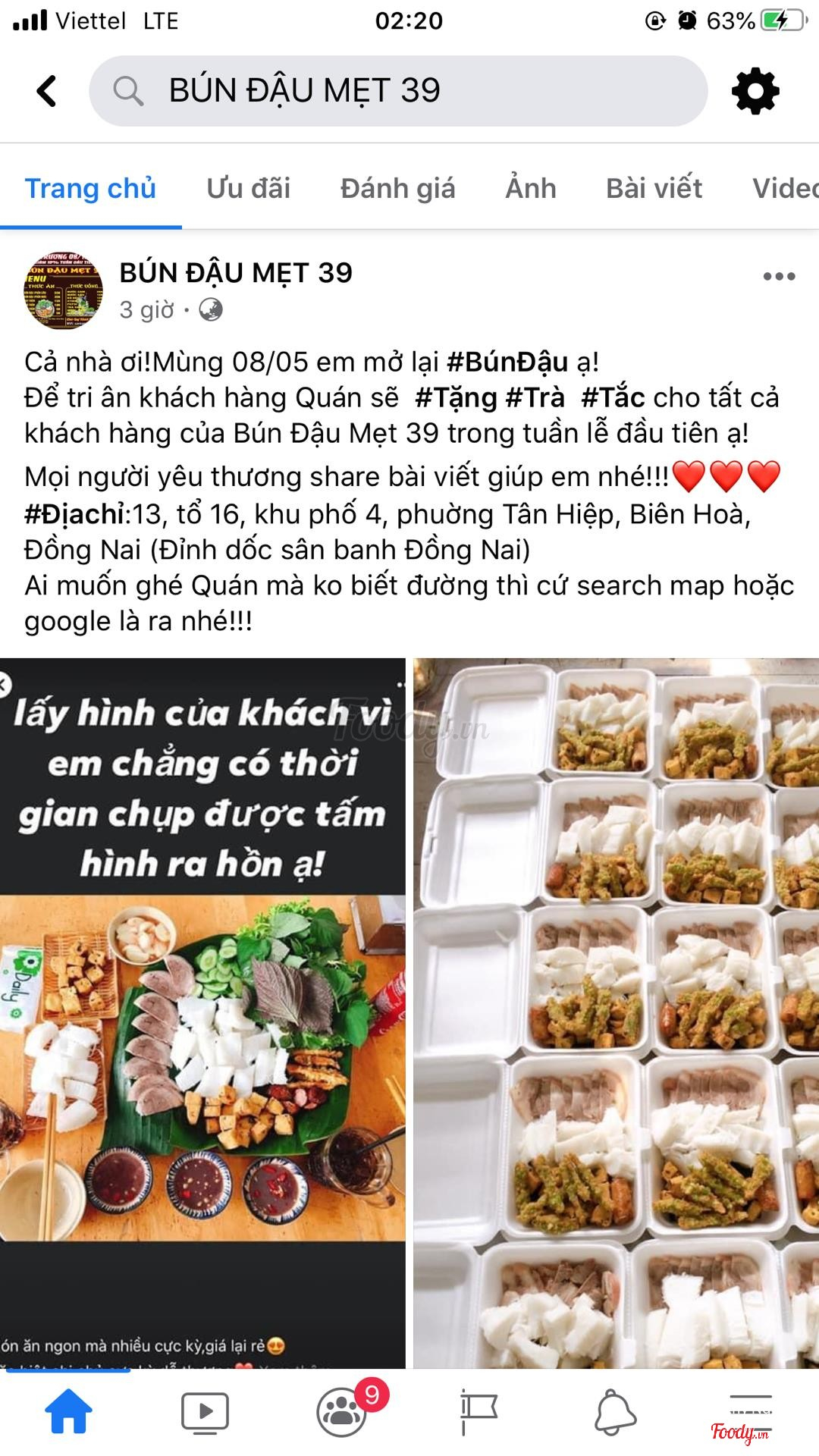Open the Pages flag tab
The height and width of the screenshot is (1456, 819).
coord(479,1412)
